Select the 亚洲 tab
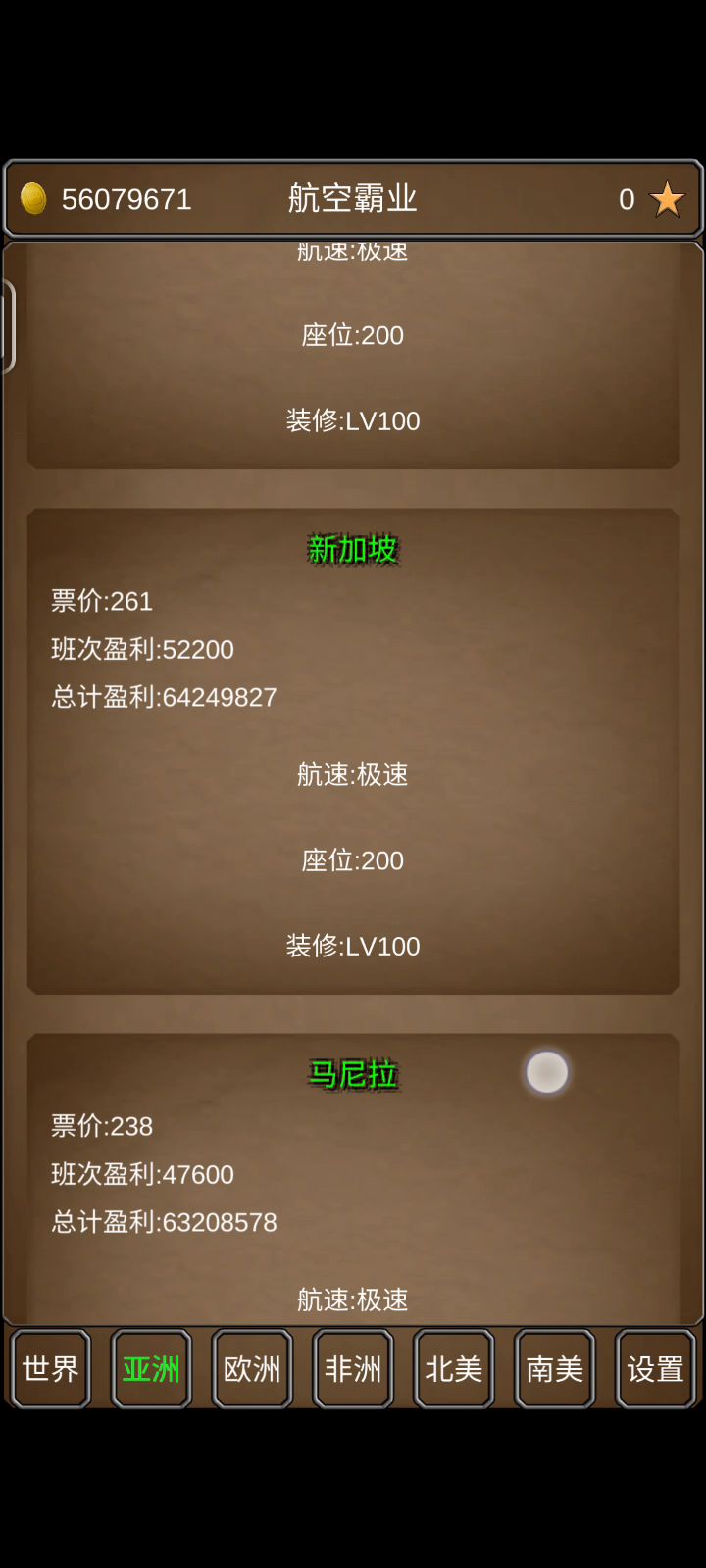 (151, 1368)
